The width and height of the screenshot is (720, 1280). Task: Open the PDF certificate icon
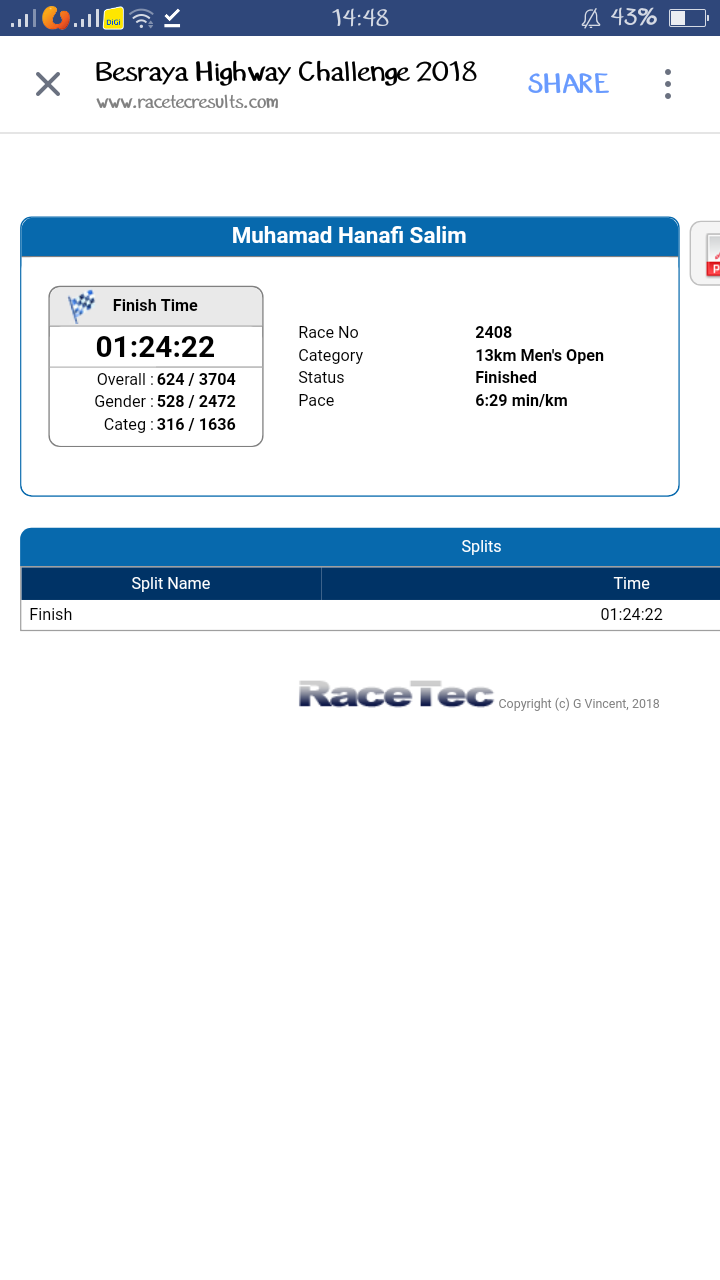pyautogui.click(x=706, y=253)
